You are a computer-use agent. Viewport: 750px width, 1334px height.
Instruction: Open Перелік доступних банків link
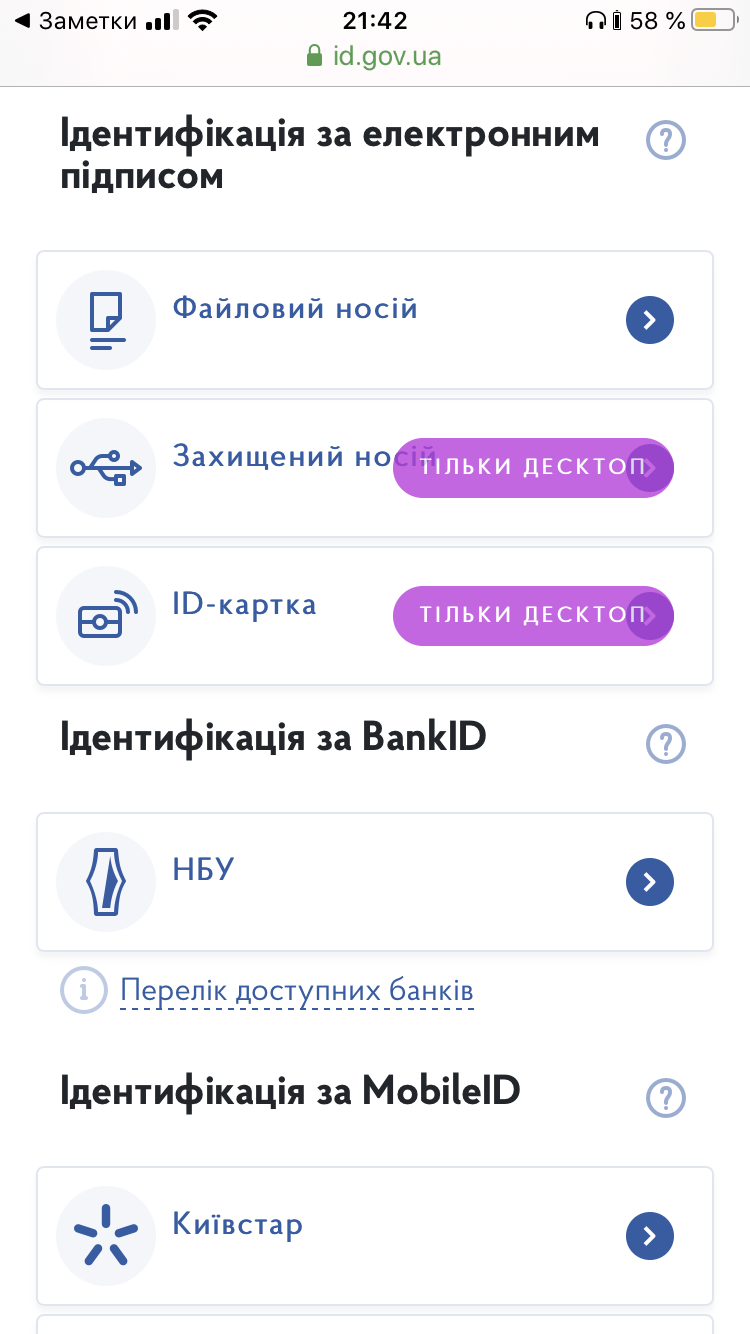coord(297,989)
